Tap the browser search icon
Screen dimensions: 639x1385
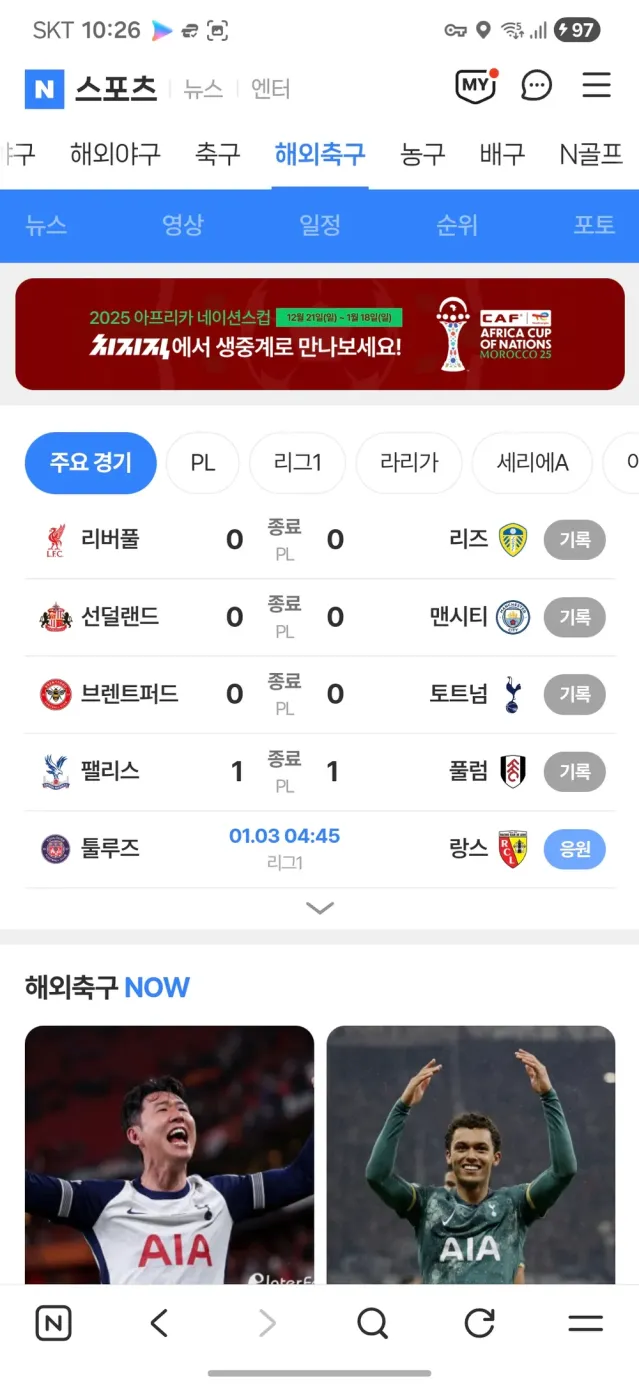click(372, 1323)
